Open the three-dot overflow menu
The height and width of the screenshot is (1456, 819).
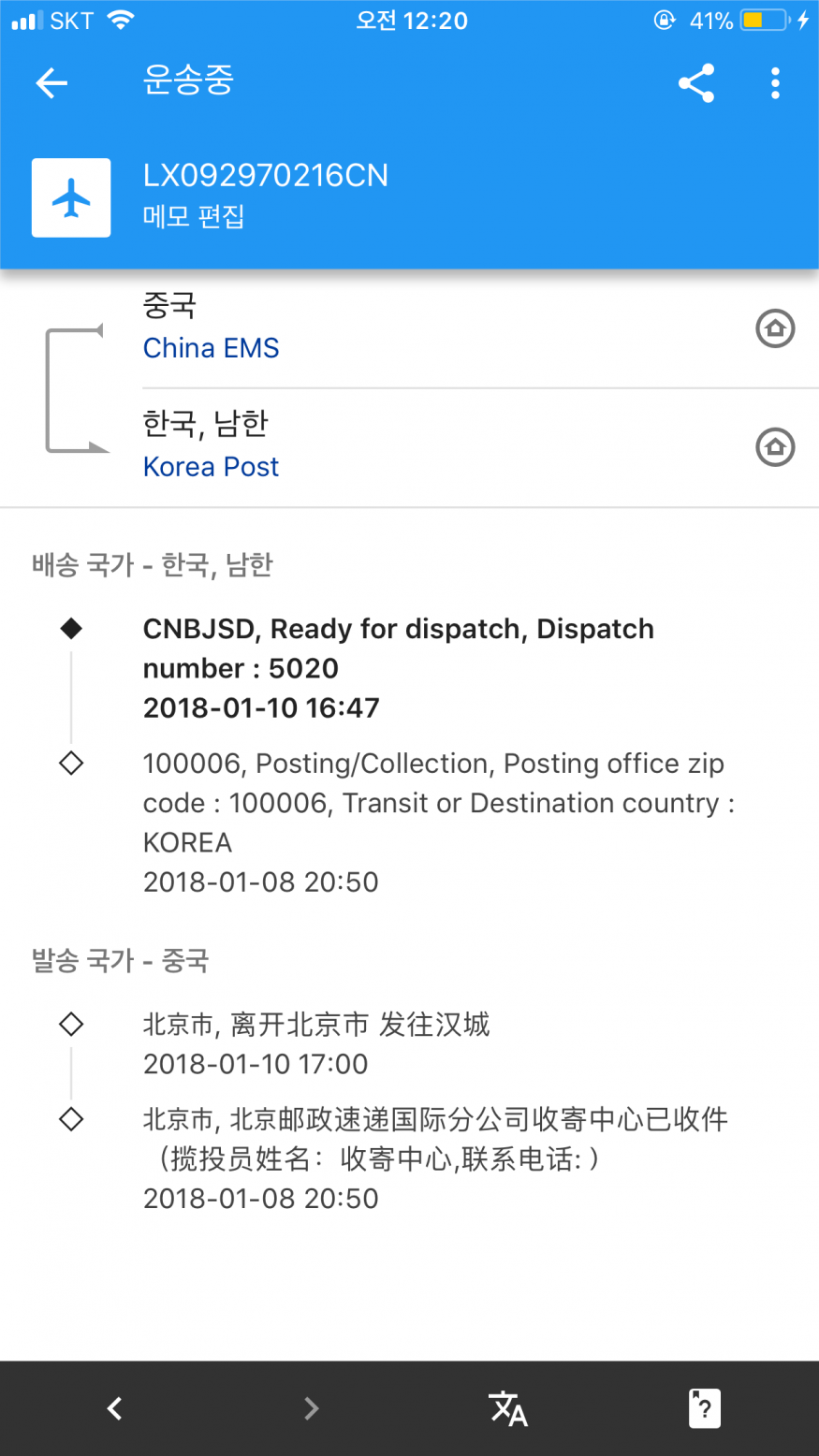click(775, 83)
